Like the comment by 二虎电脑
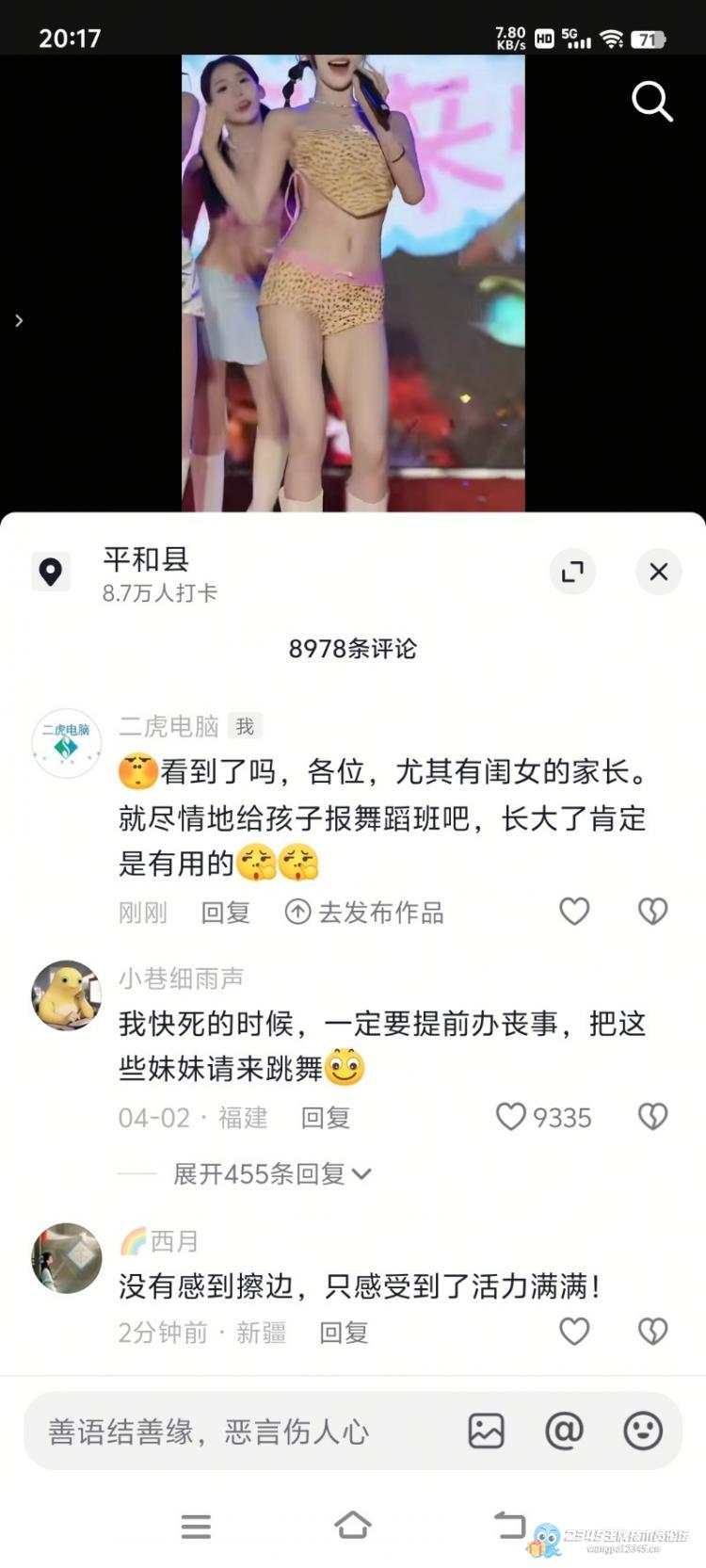 point(574,911)
